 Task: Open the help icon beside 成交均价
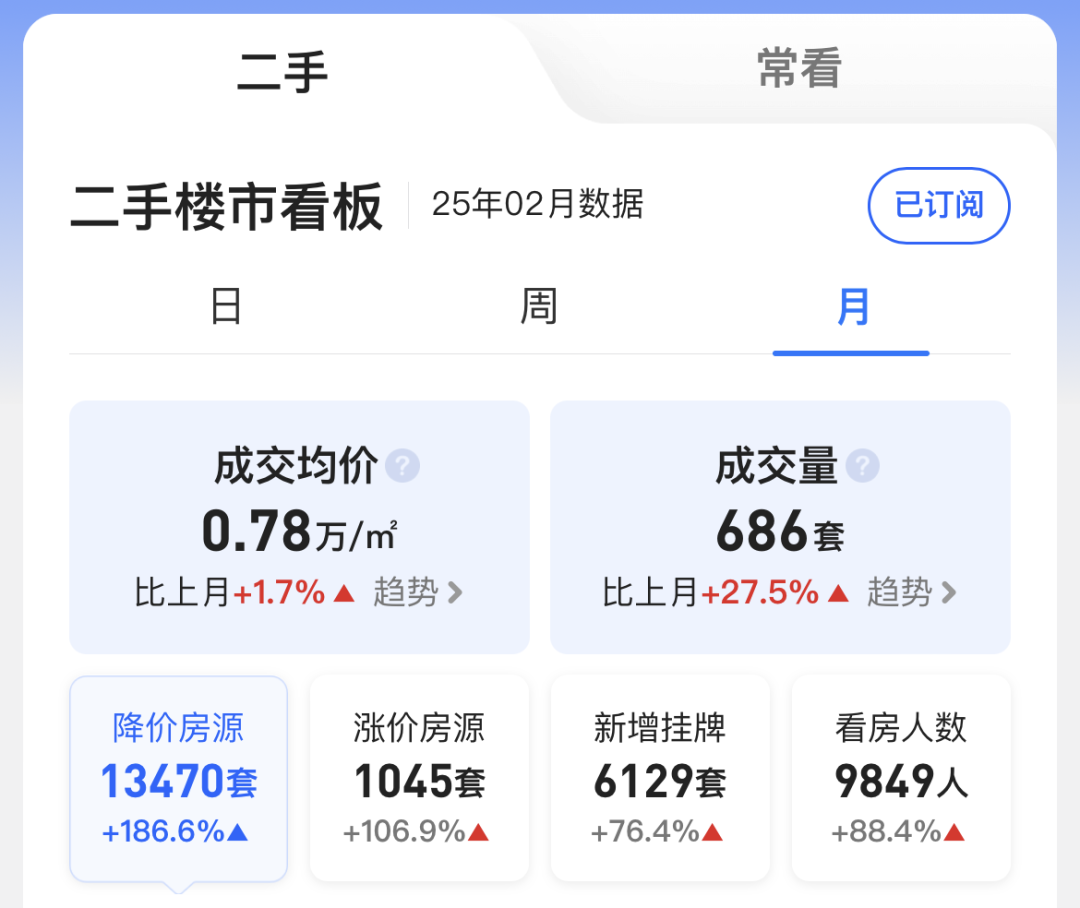[x=403, y=466]
